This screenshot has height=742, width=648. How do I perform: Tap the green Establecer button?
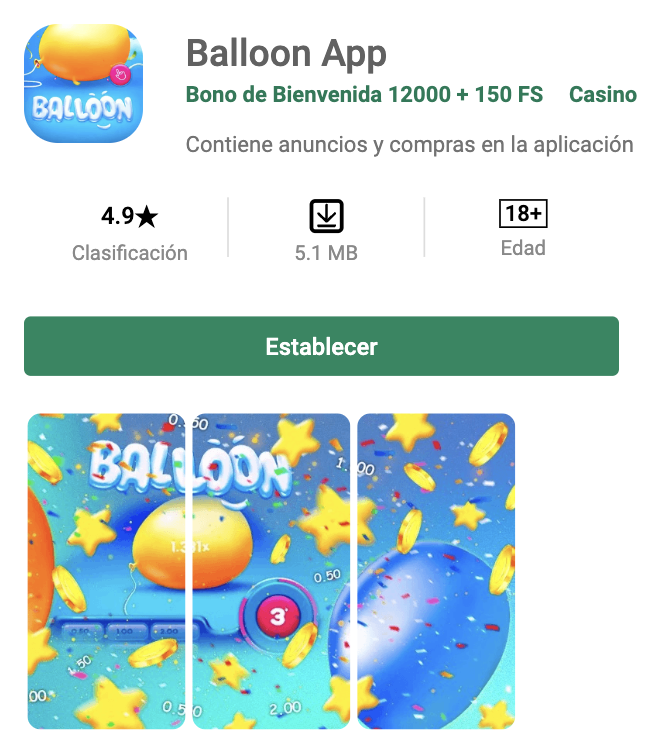pos(321,346)
